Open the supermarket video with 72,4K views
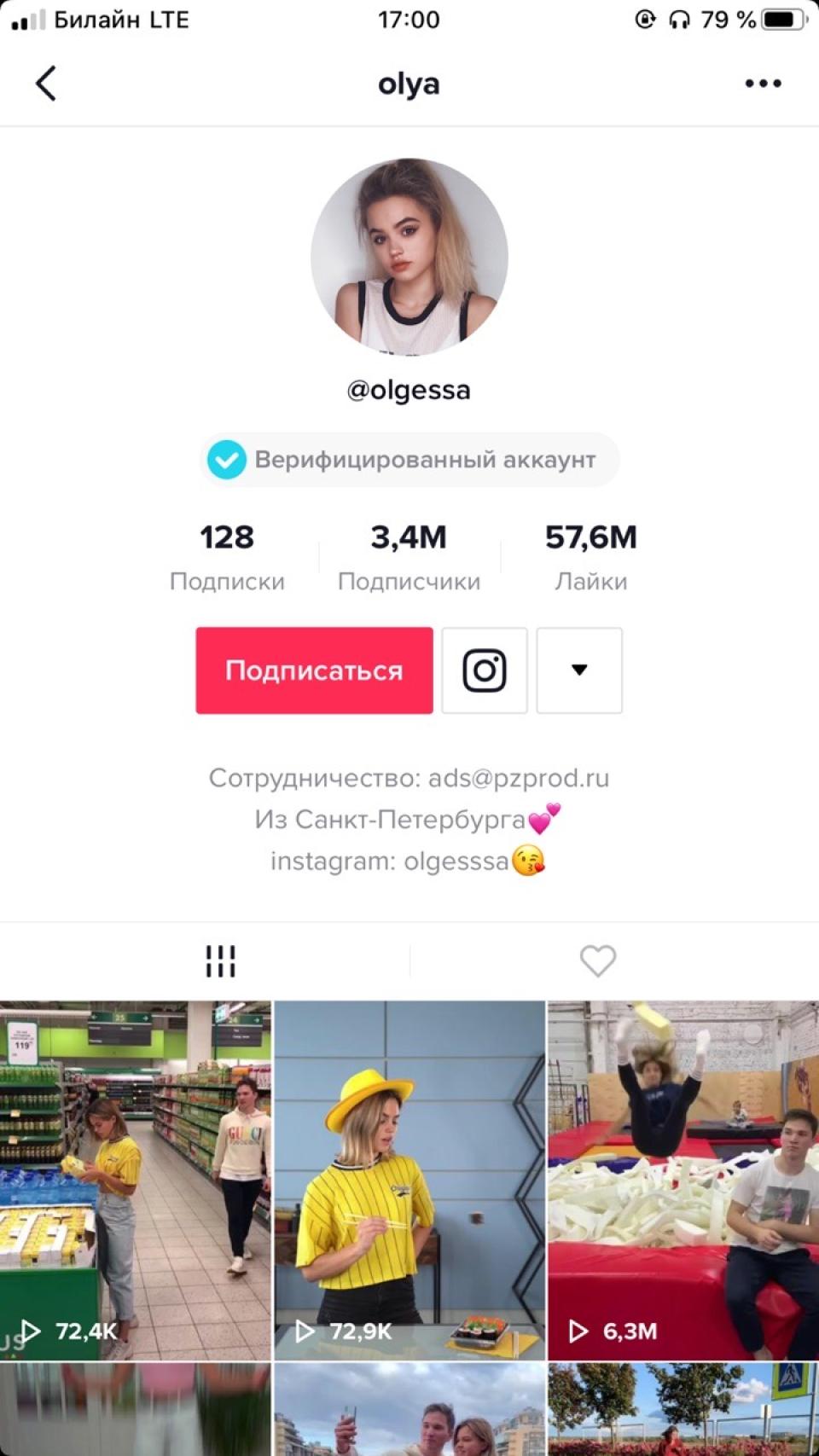Viewport: 819px width, 1456px height. coord(136,1180)
